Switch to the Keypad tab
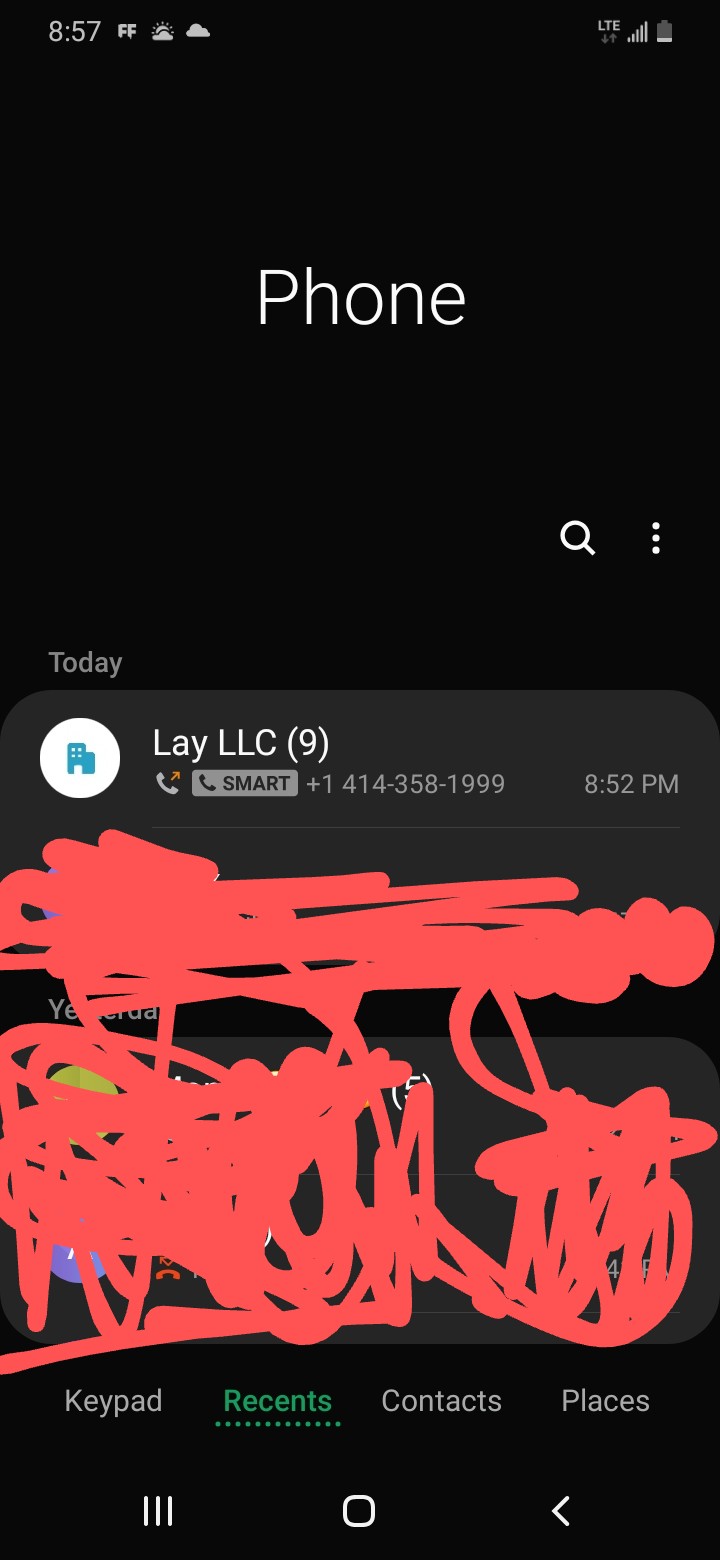720x1560 pixels. click(113, 1401)
